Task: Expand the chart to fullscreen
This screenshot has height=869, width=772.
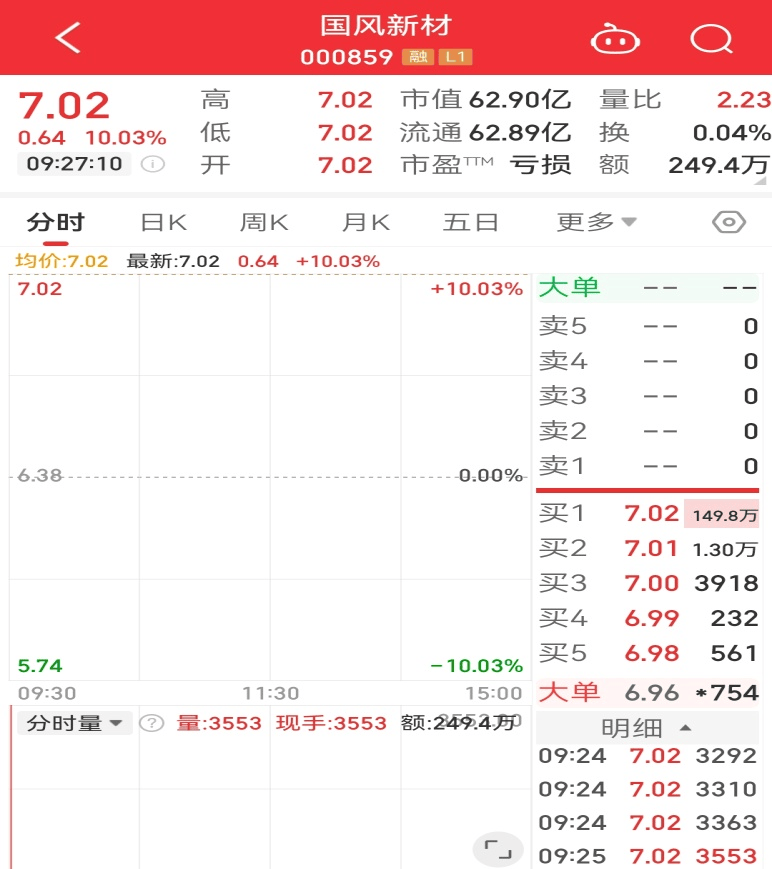Action: [497, 850]
